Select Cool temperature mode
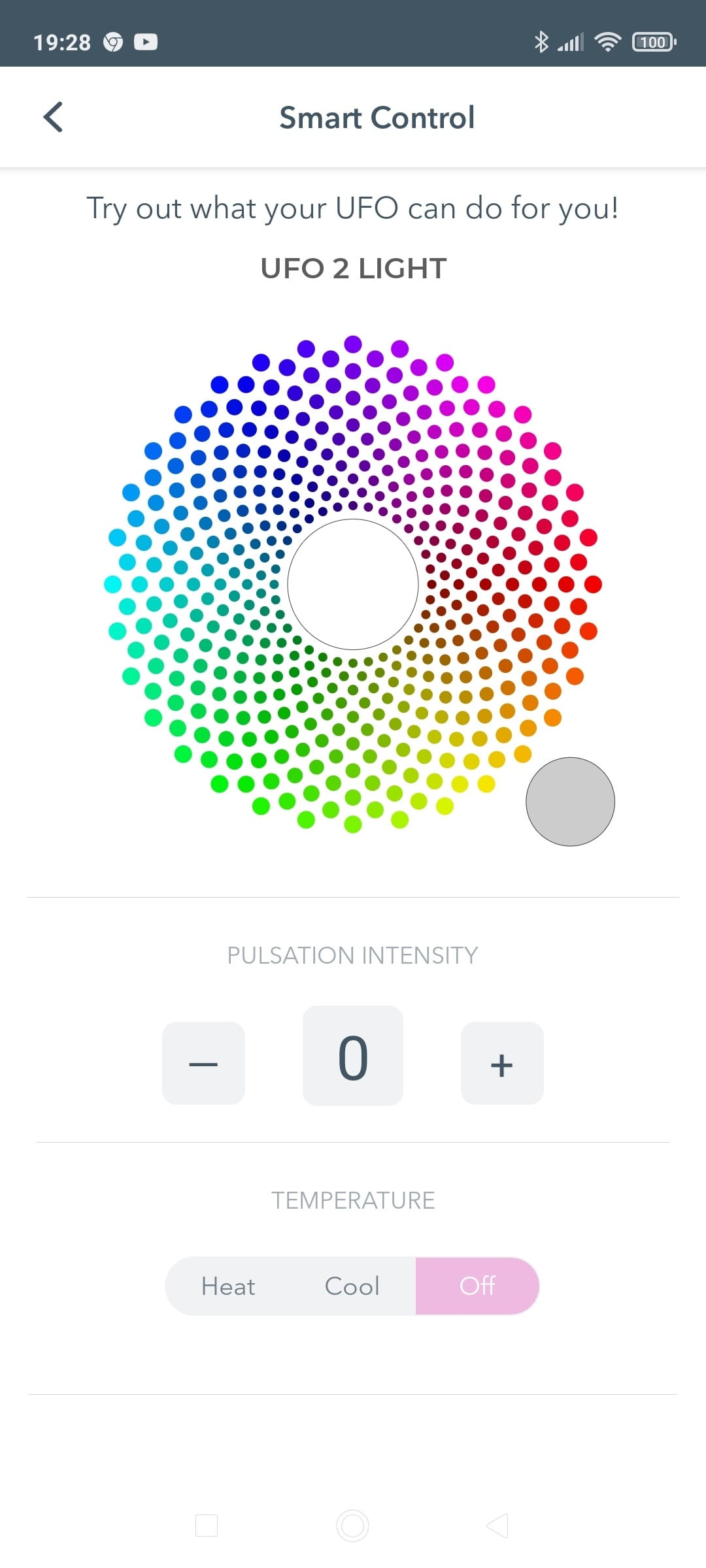 352,1286
